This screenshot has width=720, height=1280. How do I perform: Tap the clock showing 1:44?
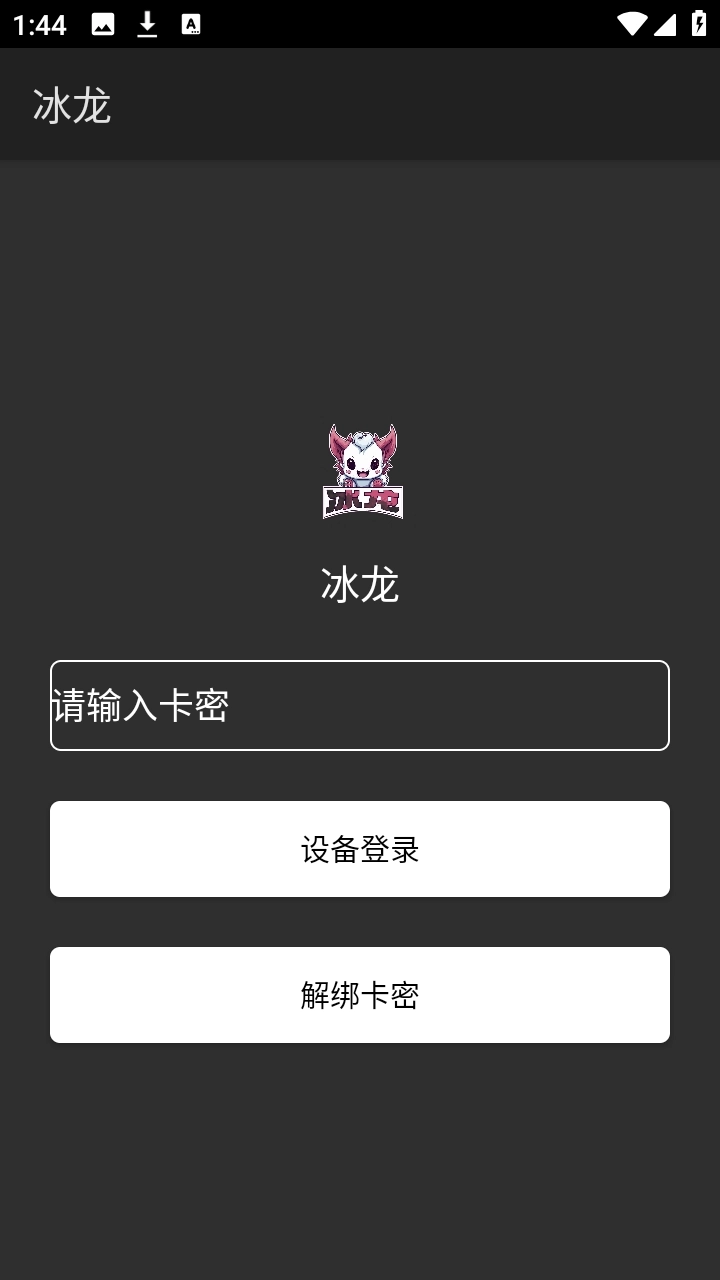point(38,24)
